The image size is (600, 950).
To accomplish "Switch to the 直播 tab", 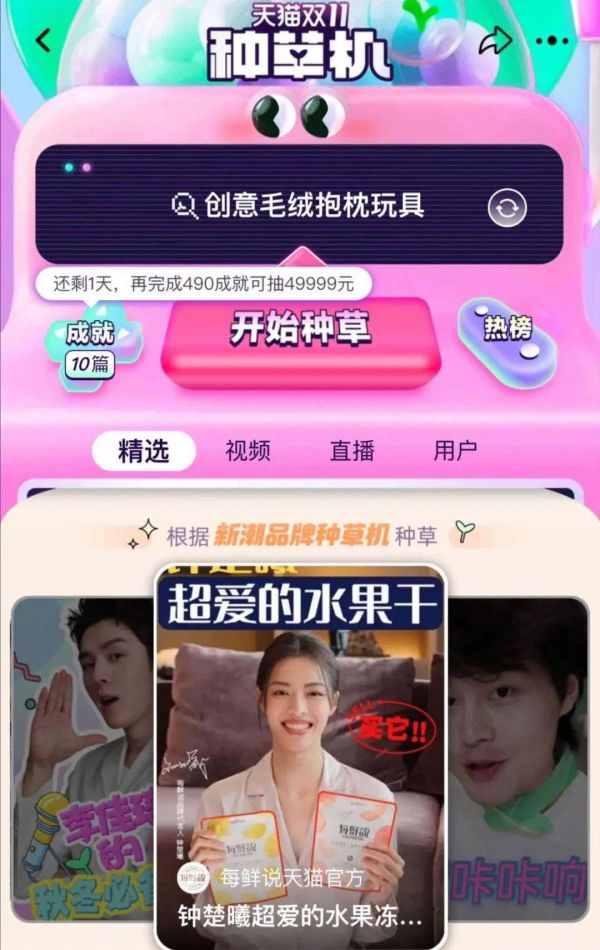I will [352, 451].
